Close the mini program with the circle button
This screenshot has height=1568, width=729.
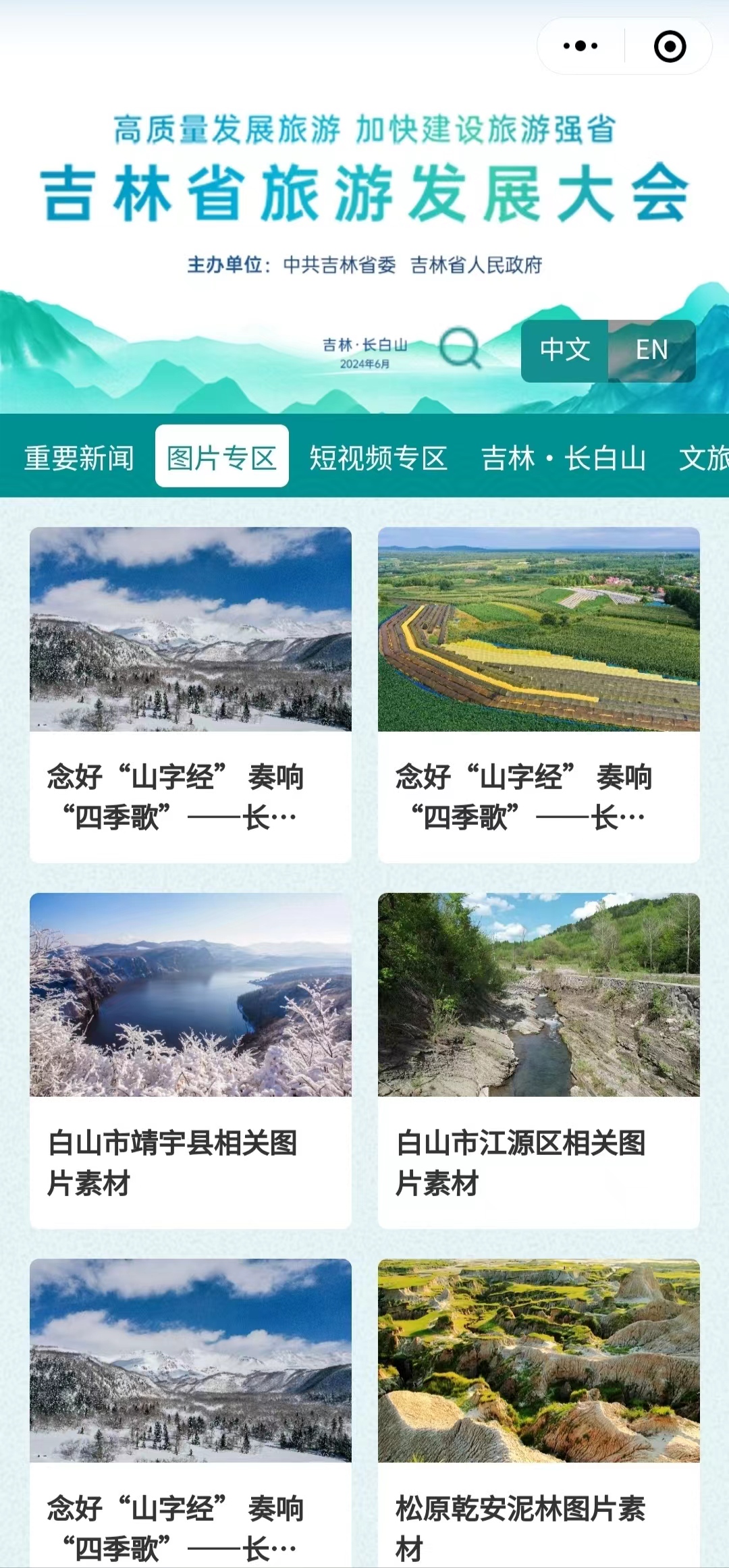pos(670,46)
